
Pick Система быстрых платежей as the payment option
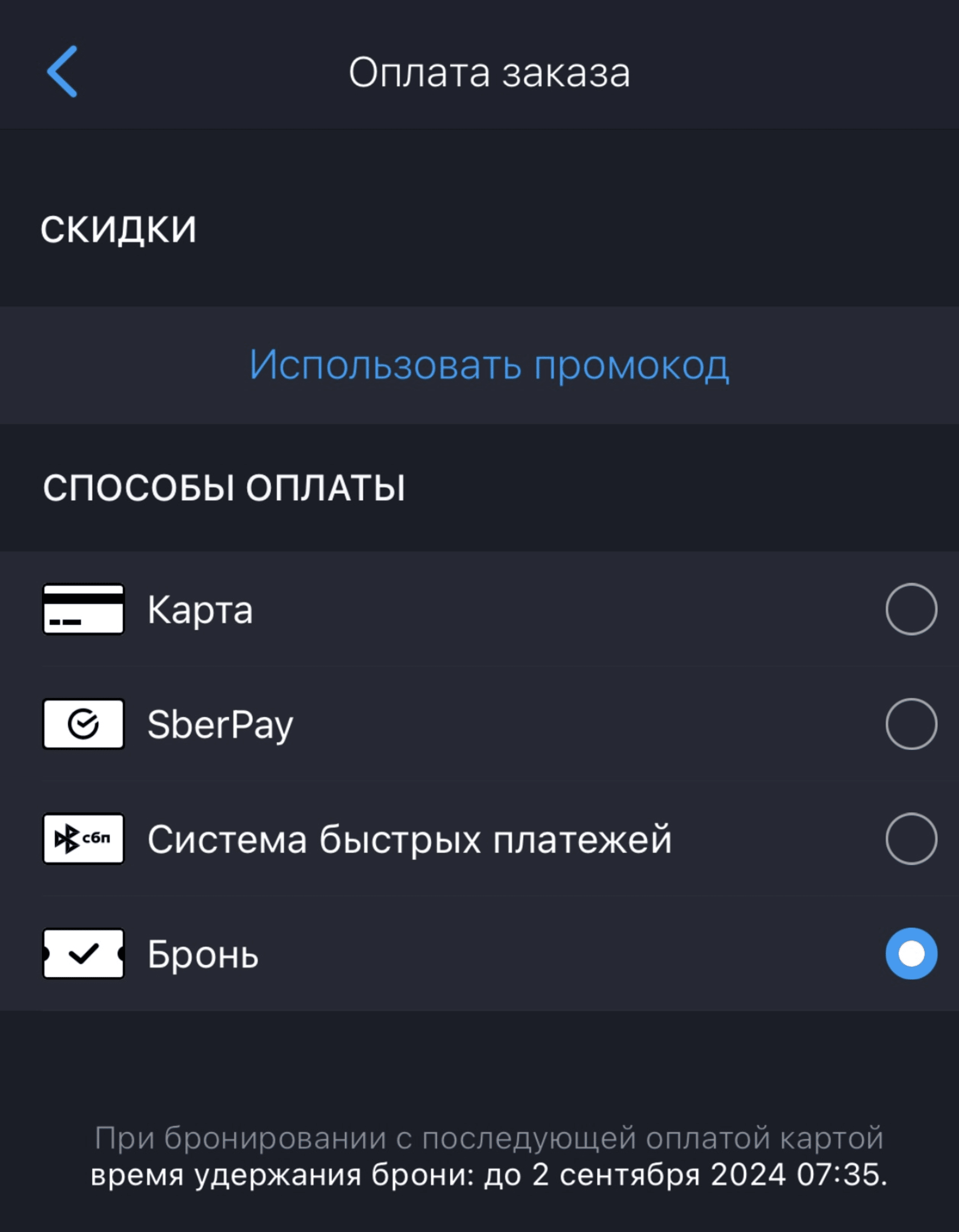tap(911, 839)
